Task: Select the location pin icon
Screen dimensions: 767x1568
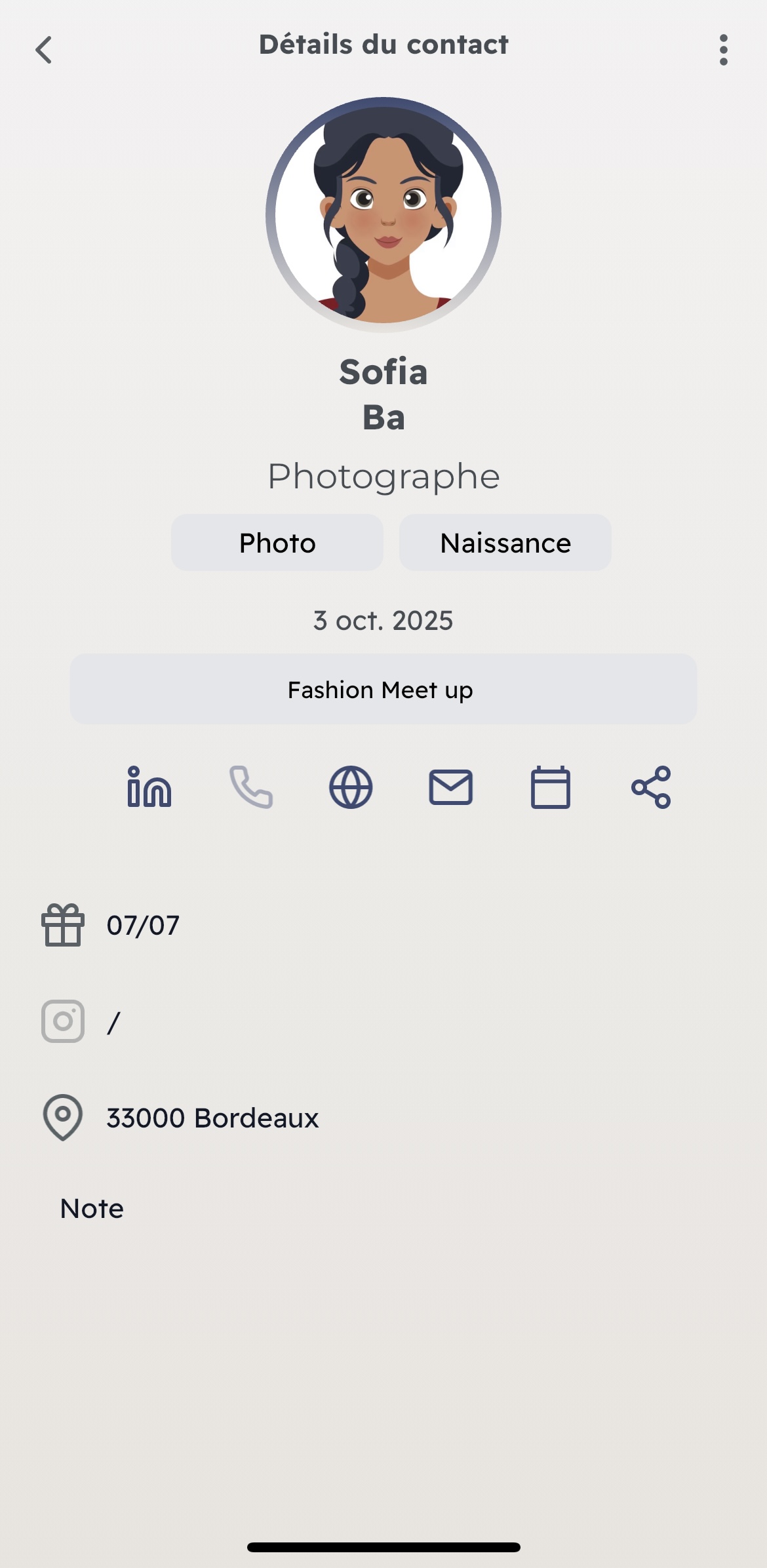Action: point(62,1119)
